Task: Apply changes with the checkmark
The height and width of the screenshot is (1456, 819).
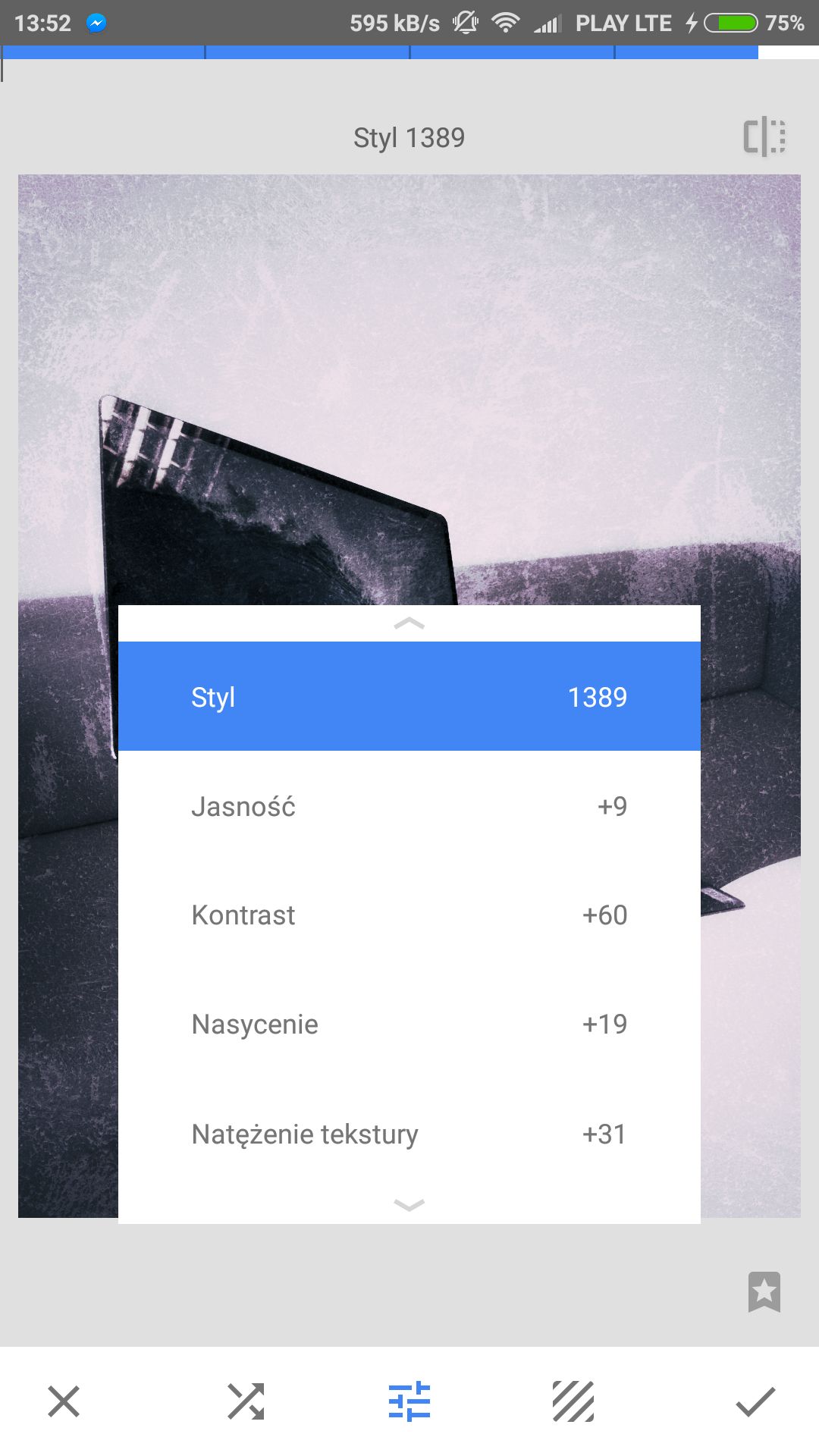Action: tap(755, 1401)
